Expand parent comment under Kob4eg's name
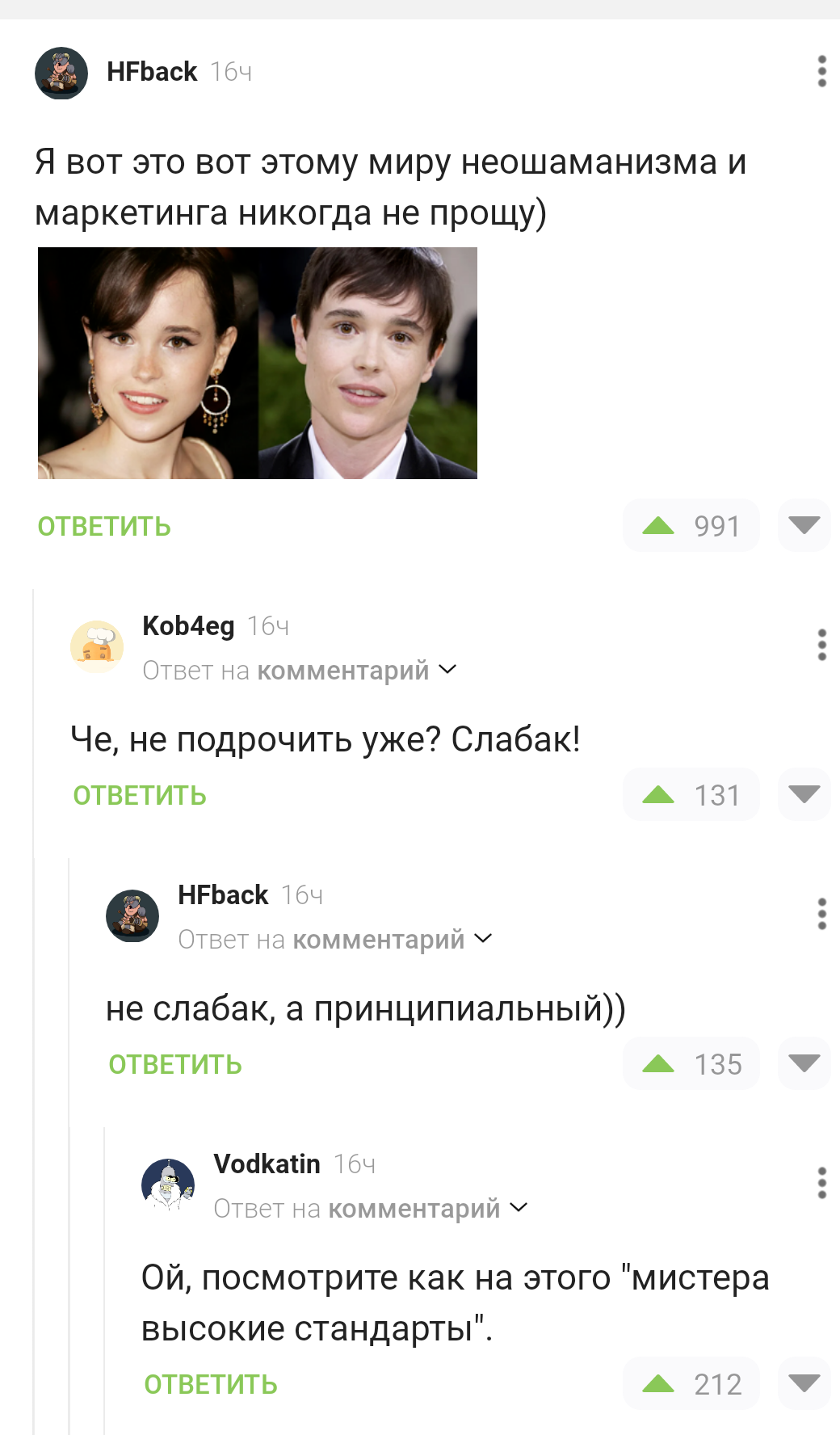Image resolution: width=840 pixels, height=1435 pixels. pyautogui.click(x=447, y=670)
